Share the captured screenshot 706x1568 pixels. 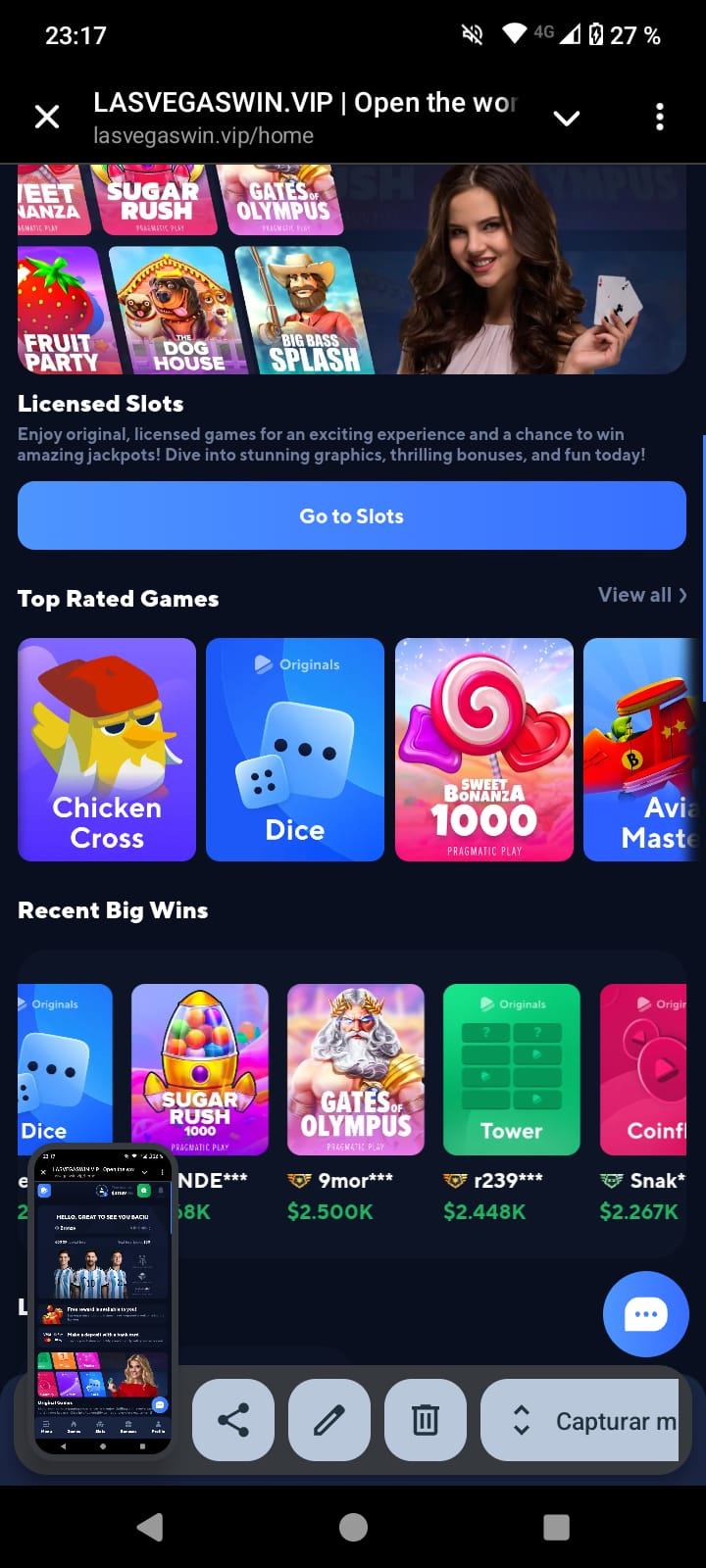(233, 1420)
